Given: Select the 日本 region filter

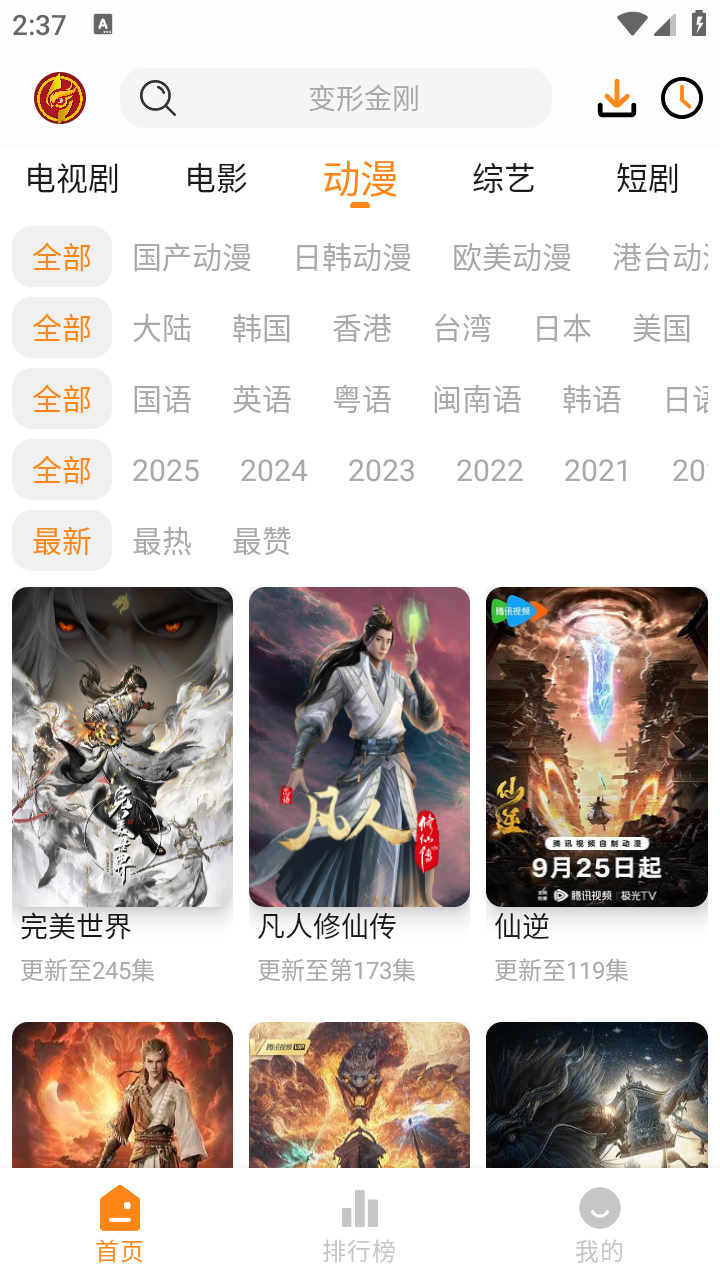Looking at the screenshot, I should pyautogui.click(x=562, y=328).
